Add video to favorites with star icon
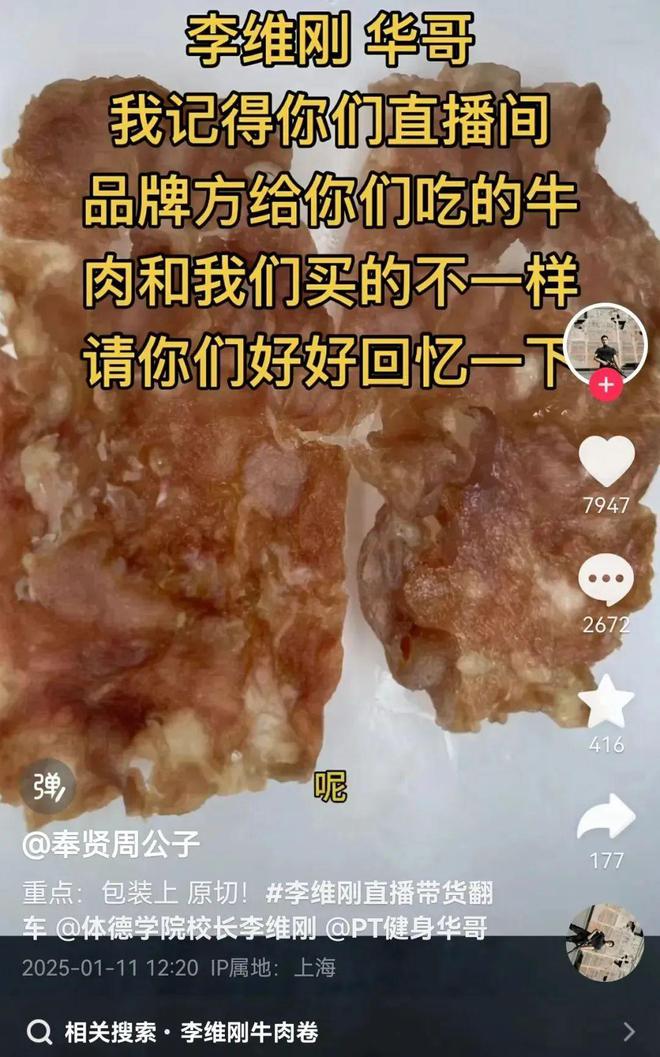The width and height of the screenshot is (660, 1057). tap(606, 702)
